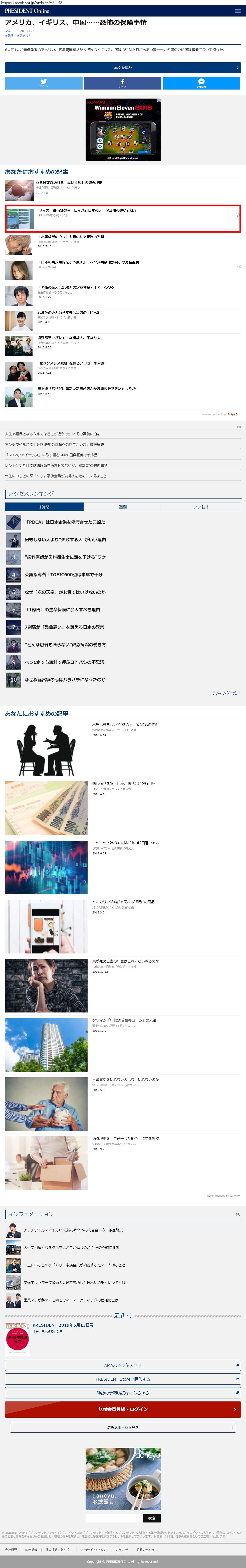Open the hamburger menu
Image resolution: width=246 pixels, height=1568 pixels.
pyautogui.click(x=237, y=11)
